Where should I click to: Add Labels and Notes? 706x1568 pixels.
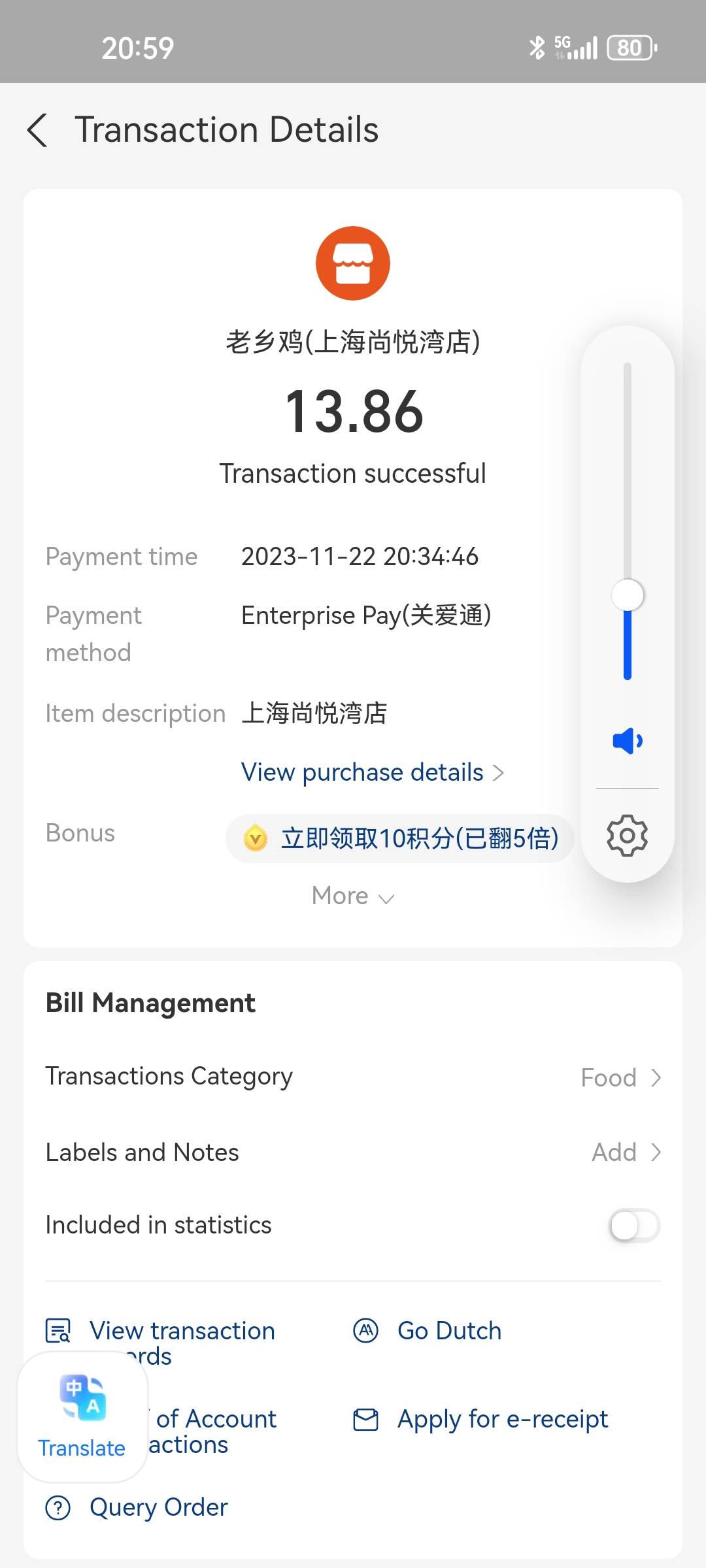353,1152
